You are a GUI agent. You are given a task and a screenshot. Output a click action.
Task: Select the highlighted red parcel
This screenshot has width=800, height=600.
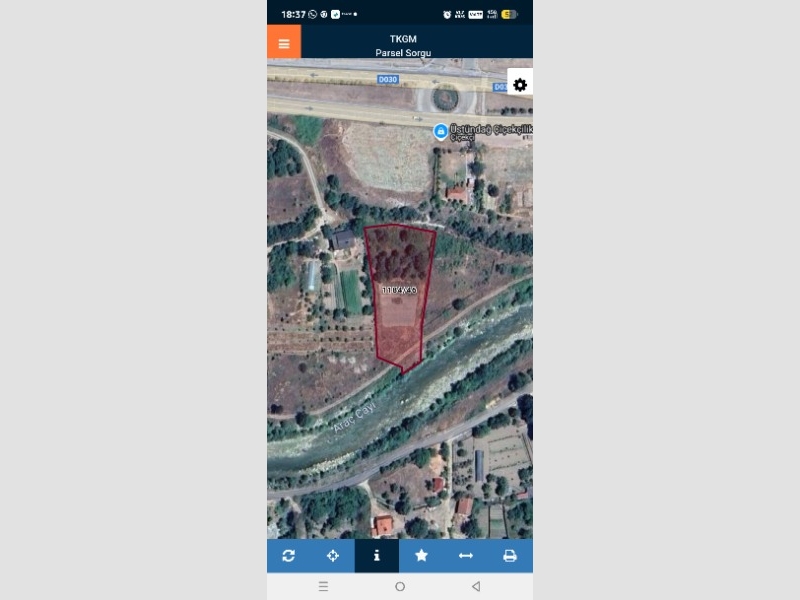coord(400,300)
